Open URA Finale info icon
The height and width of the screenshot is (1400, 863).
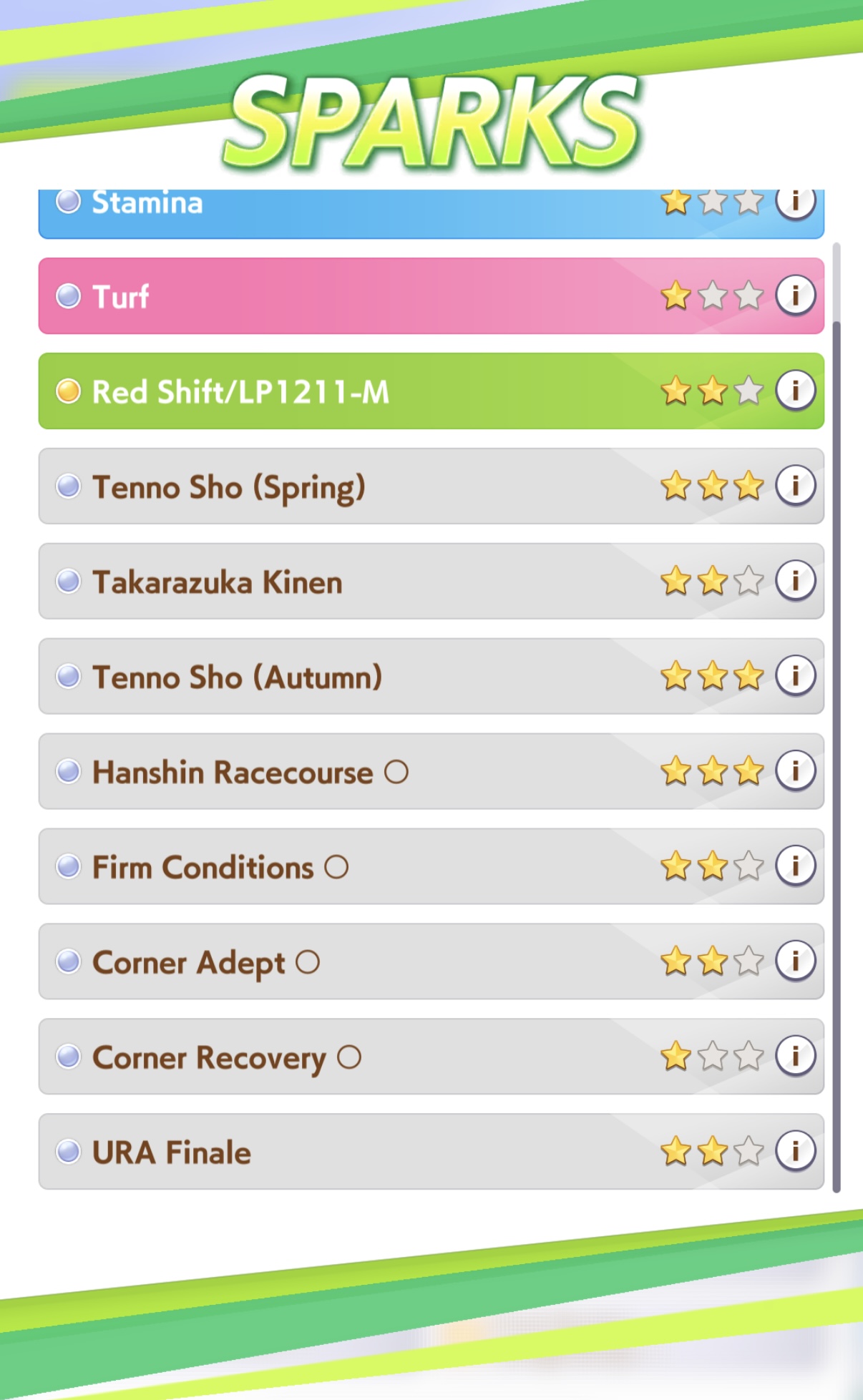pyautogui.click(x=795, y=1151)
